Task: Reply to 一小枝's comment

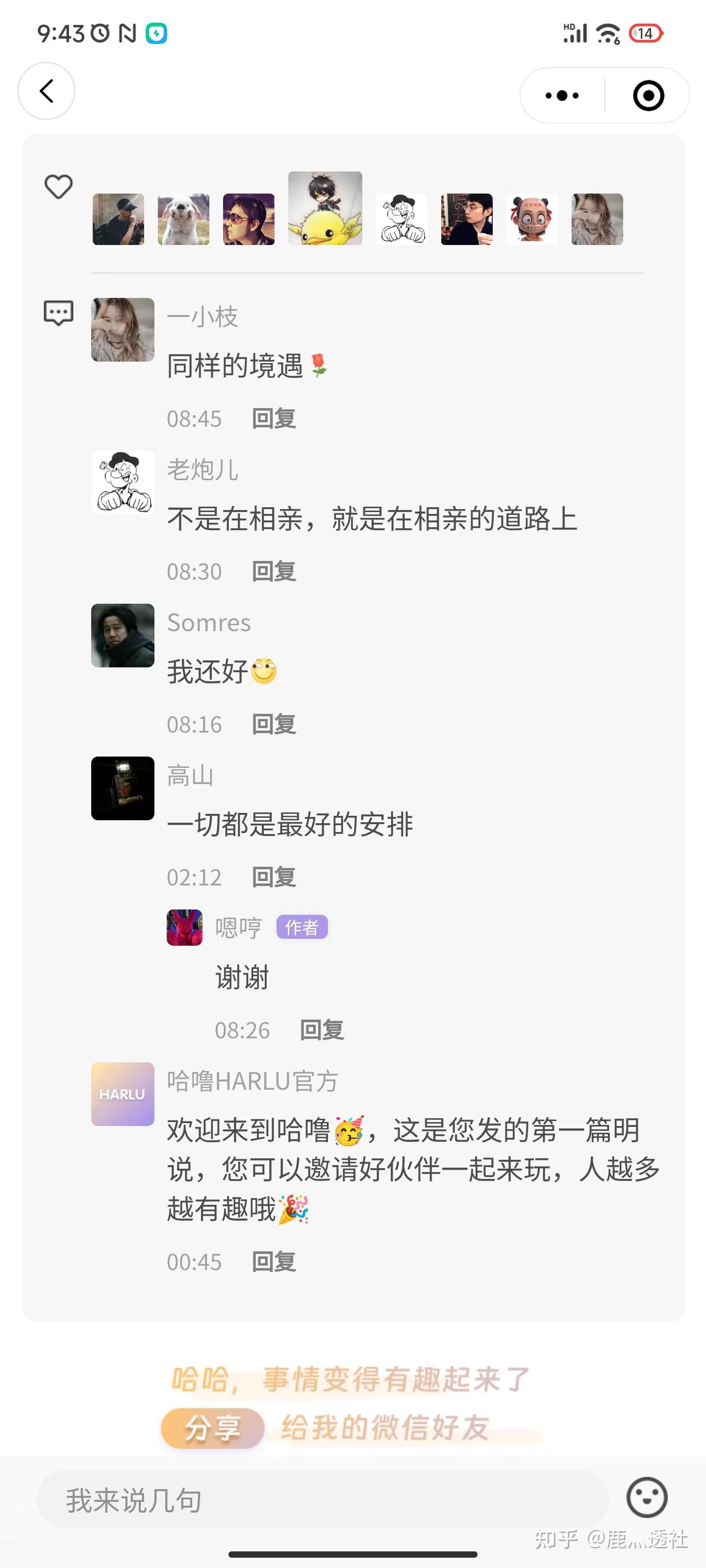Action: tap(274, 419)
